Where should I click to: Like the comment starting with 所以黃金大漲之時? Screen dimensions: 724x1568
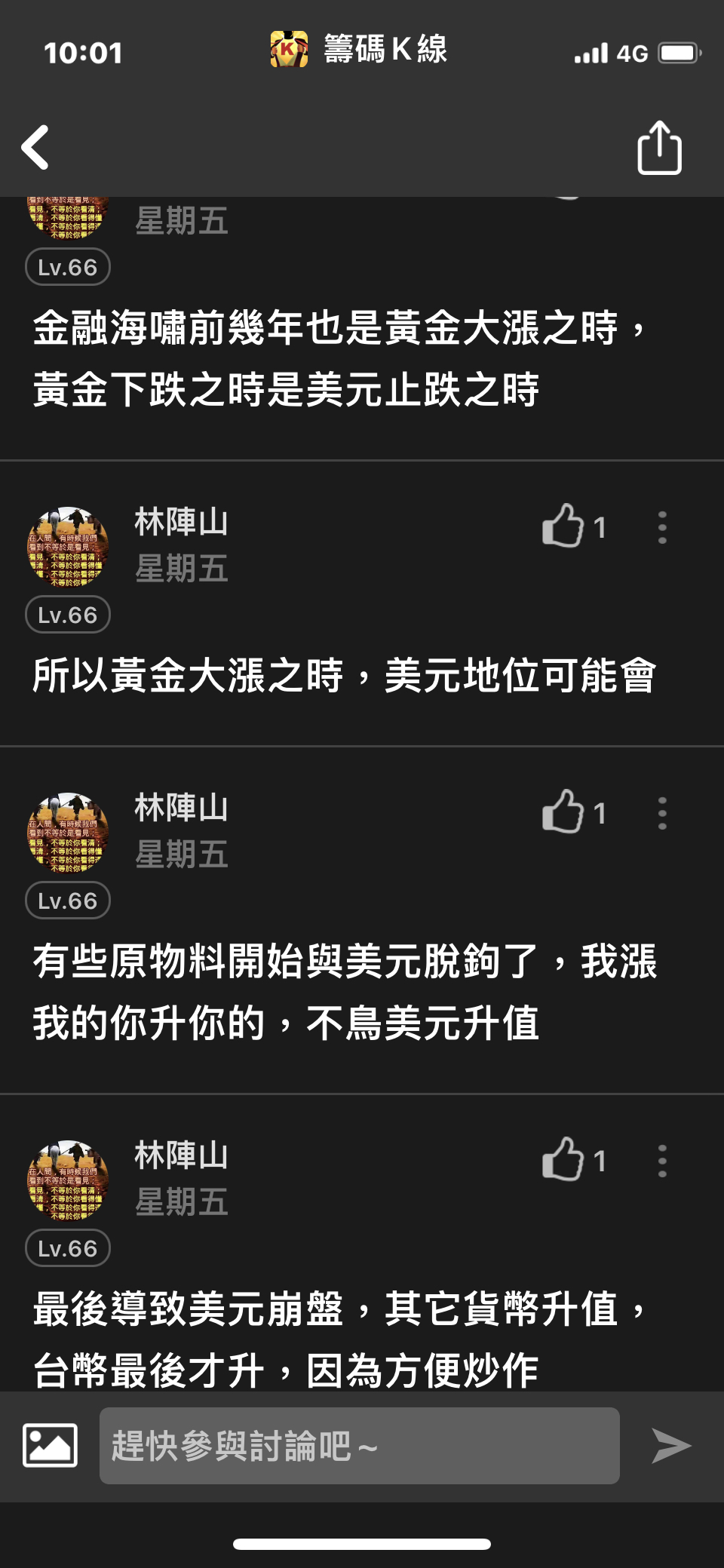563,526
